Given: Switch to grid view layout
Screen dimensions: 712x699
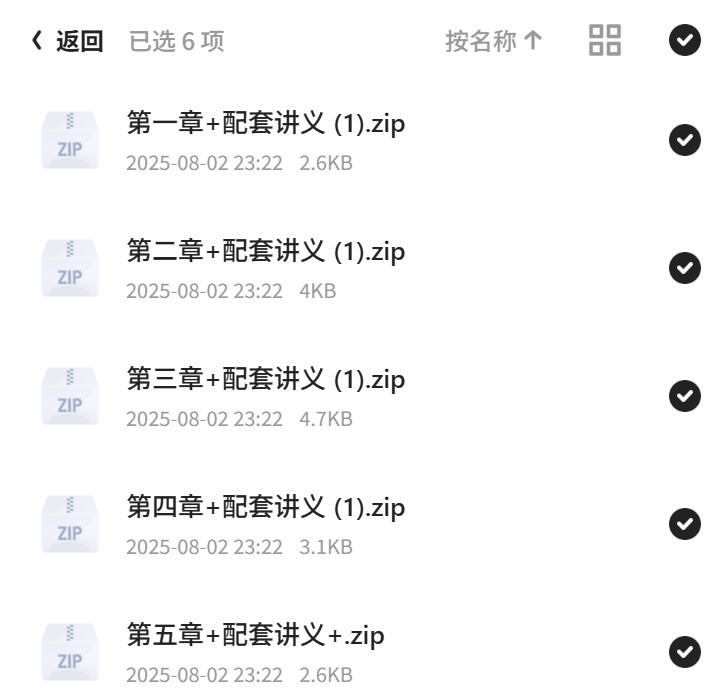Looking at the screenshot, I should pyautogui.click(x=604, y=40).
